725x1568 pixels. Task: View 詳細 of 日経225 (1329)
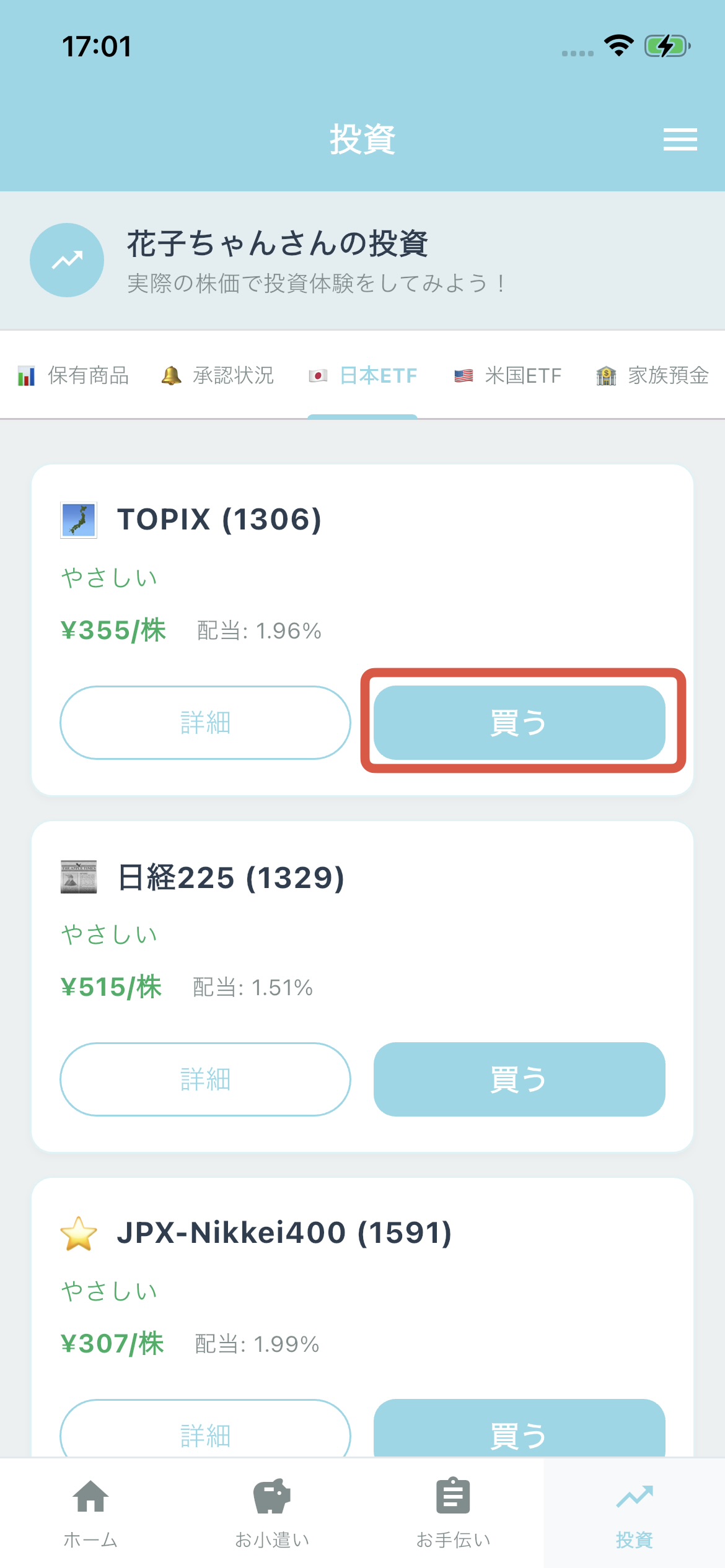[x=205, y=1079]
